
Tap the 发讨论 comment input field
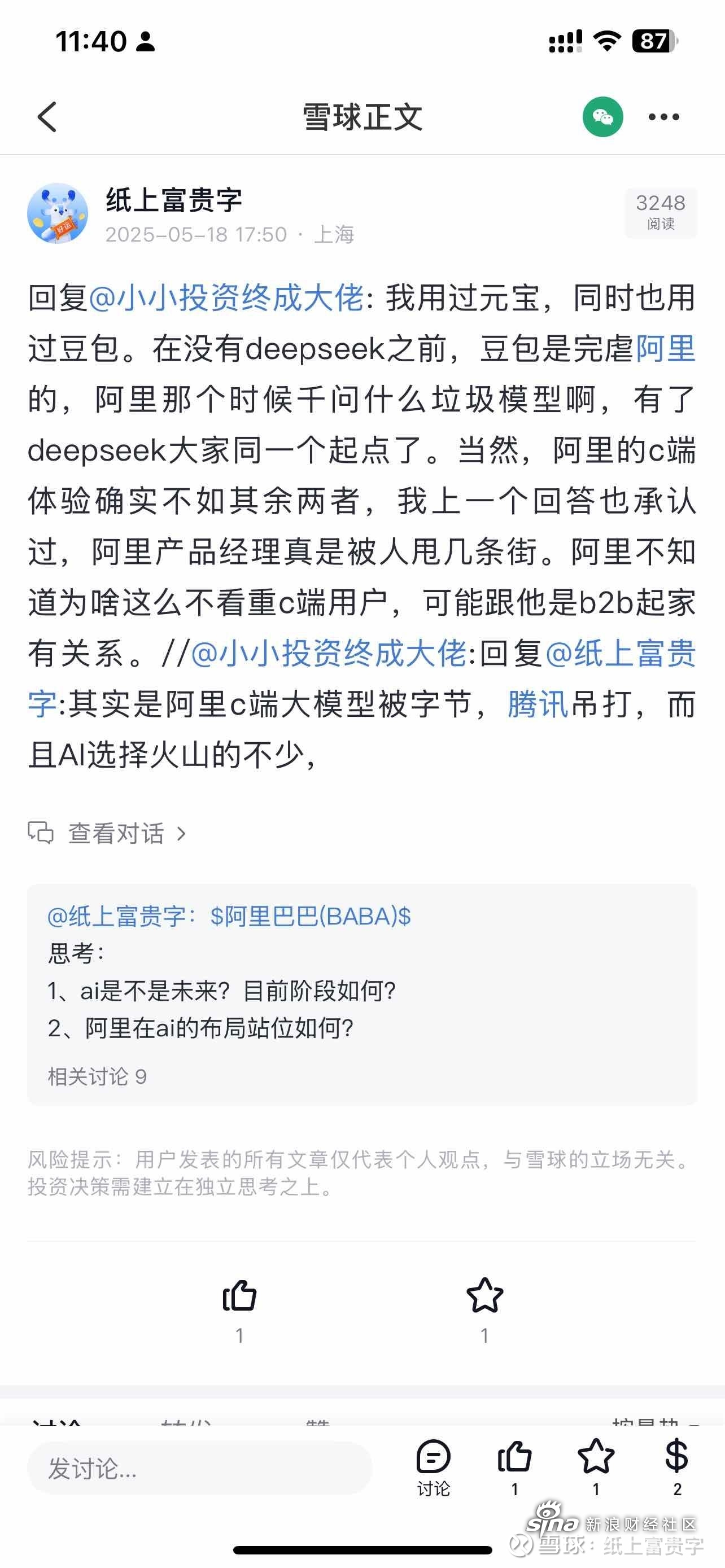coord(199,1468)
